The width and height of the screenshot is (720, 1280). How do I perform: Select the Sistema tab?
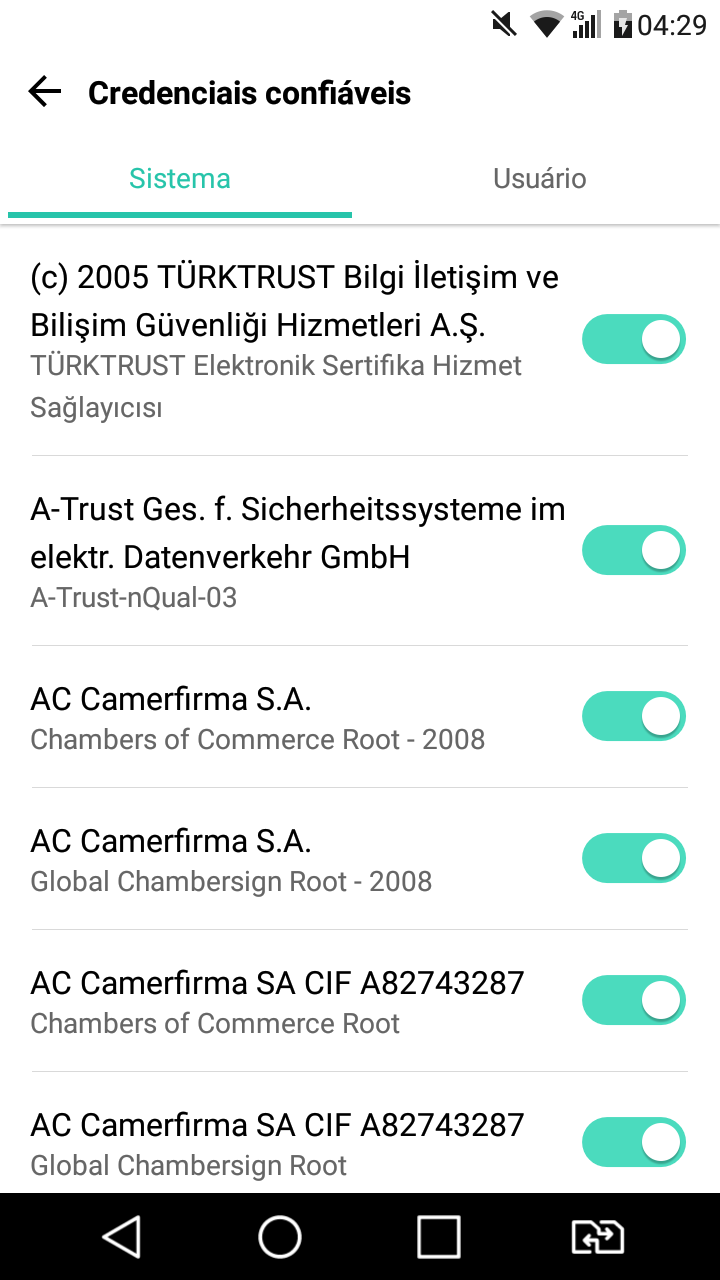(180, 179)
